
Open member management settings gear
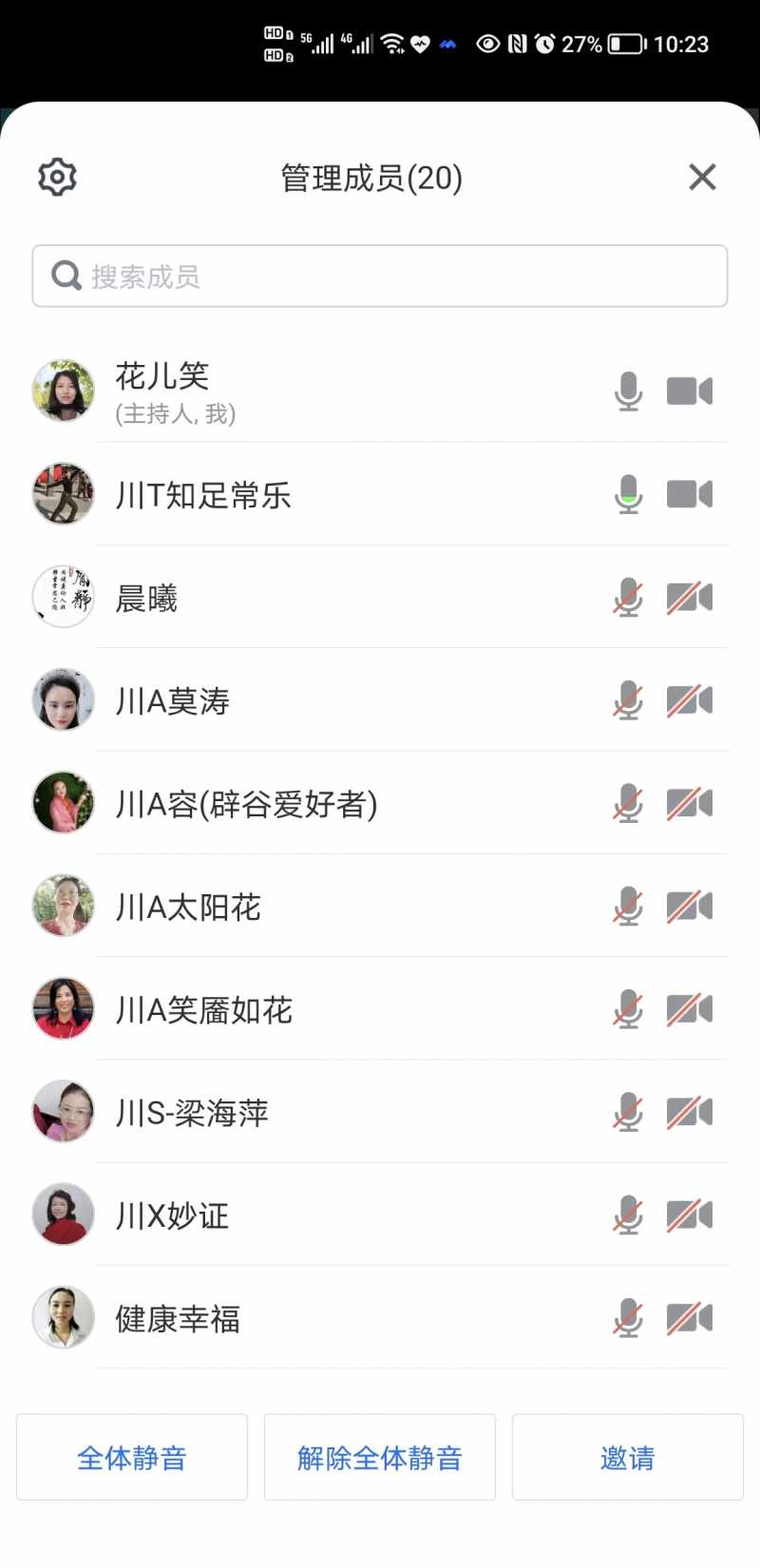[x=57, y=178]
